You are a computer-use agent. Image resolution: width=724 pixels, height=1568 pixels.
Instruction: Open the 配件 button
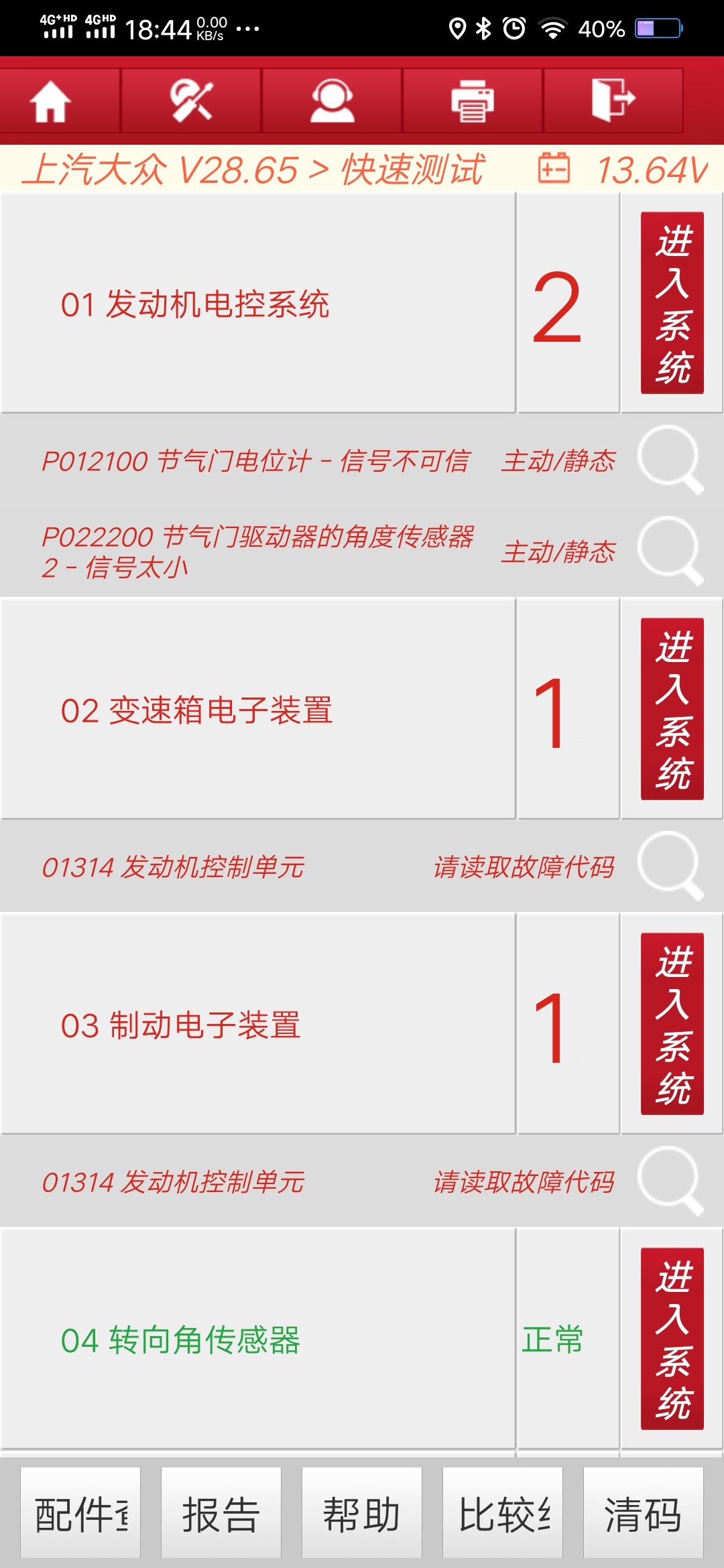[80, 1513]
